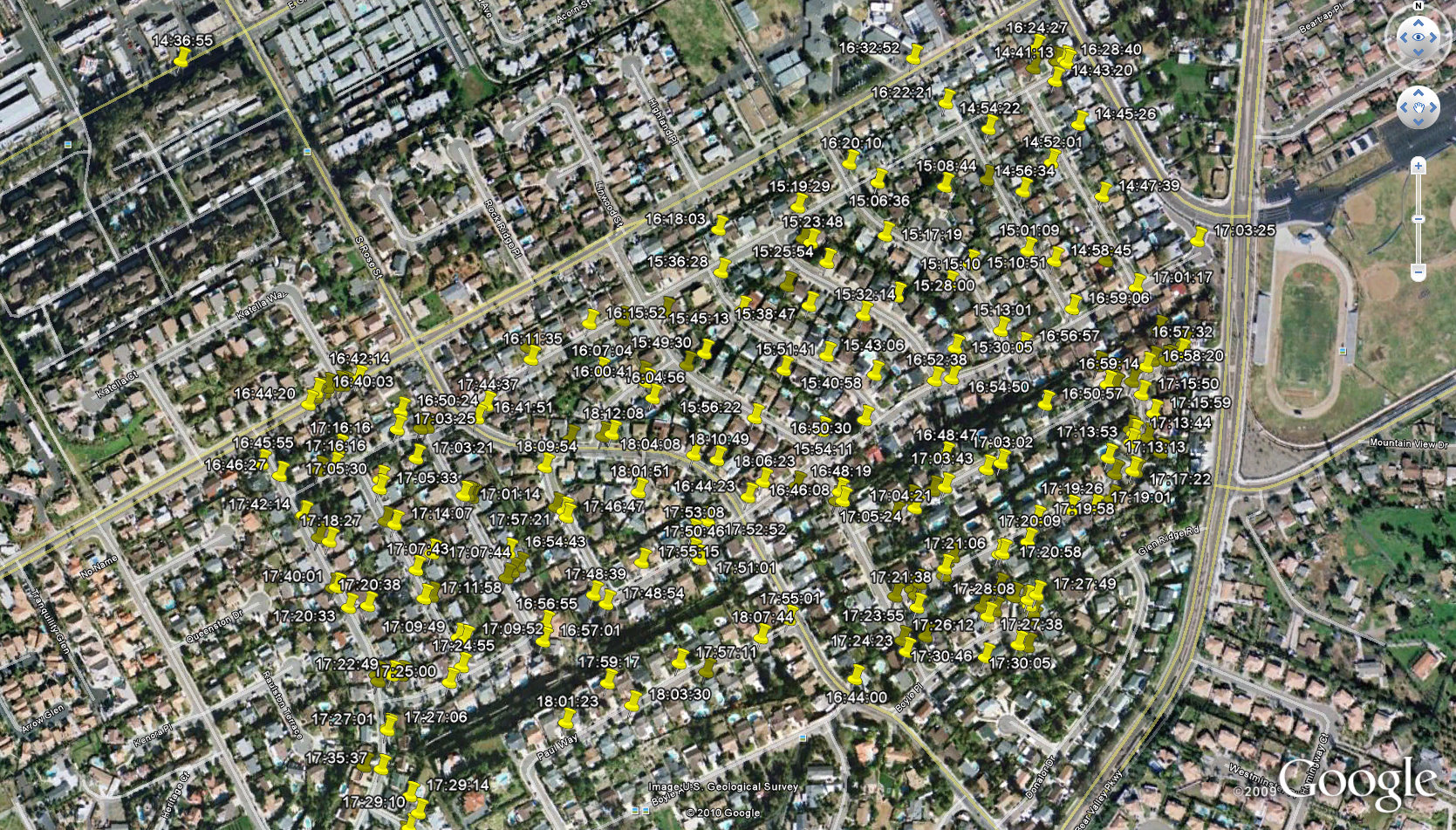The image size is (1456, 830).
Task: Select the 16:20:10 placemark pin
Action: pos(851,160)
